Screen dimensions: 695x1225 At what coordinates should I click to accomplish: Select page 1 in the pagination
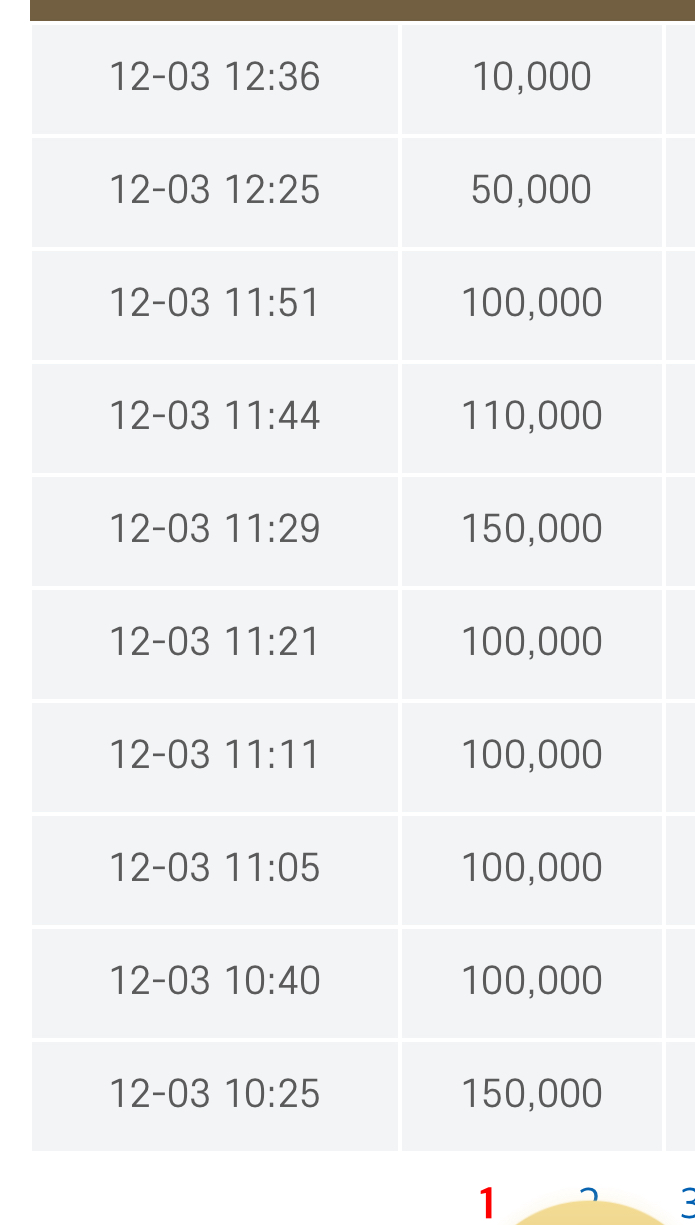tap(487, 1203)
